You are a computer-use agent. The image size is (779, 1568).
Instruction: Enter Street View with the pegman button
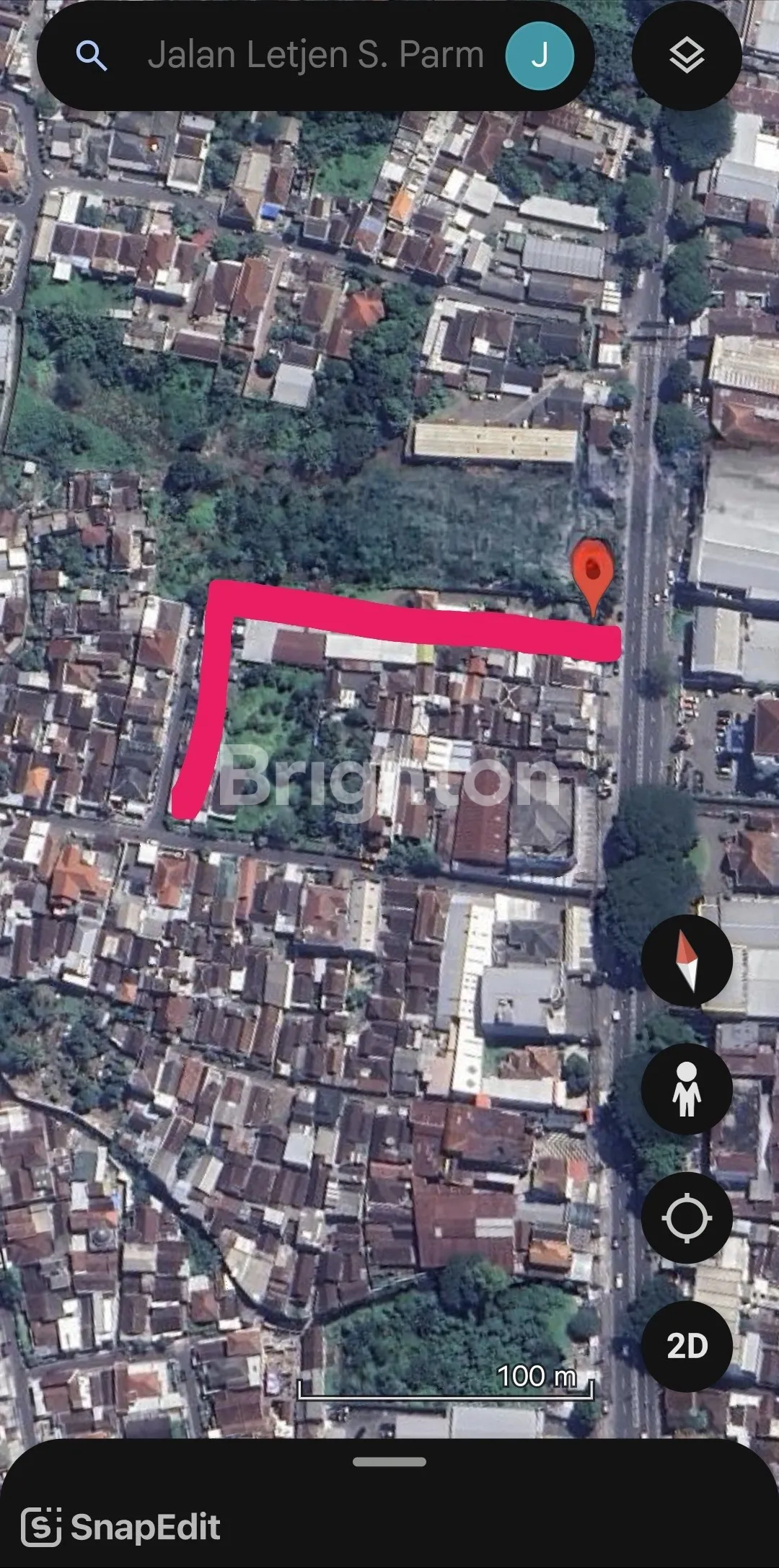point(687,1089)
